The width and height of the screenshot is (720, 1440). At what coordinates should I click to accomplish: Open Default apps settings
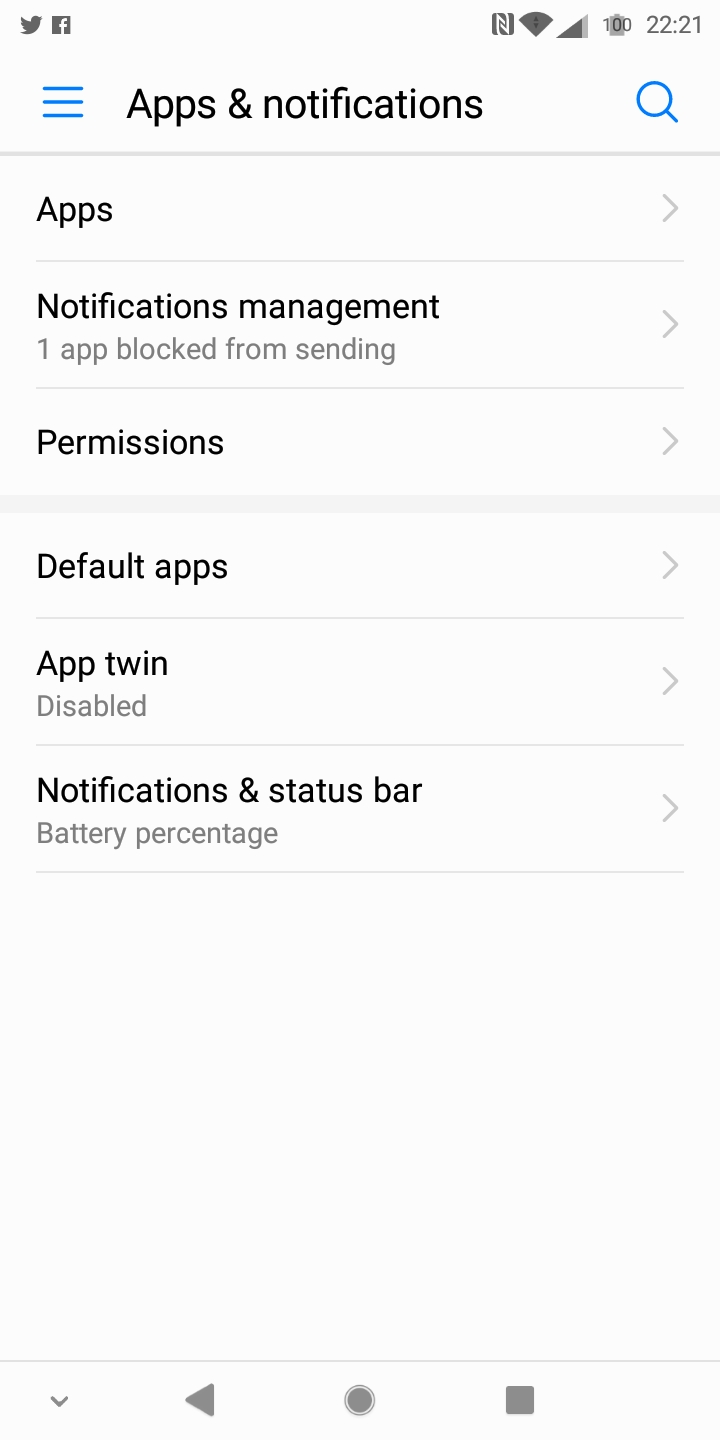pos(360,567)
